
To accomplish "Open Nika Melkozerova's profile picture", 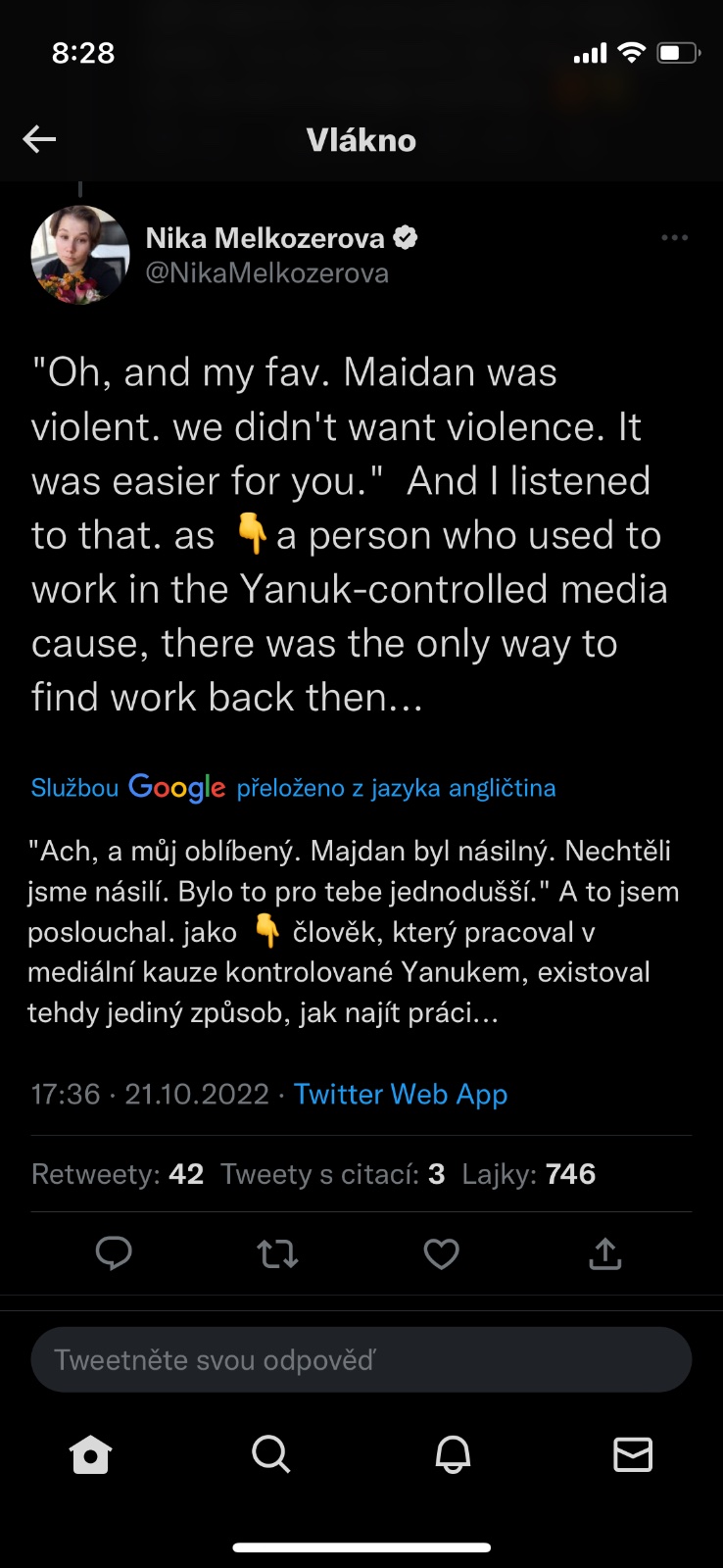I will point(80,255).
